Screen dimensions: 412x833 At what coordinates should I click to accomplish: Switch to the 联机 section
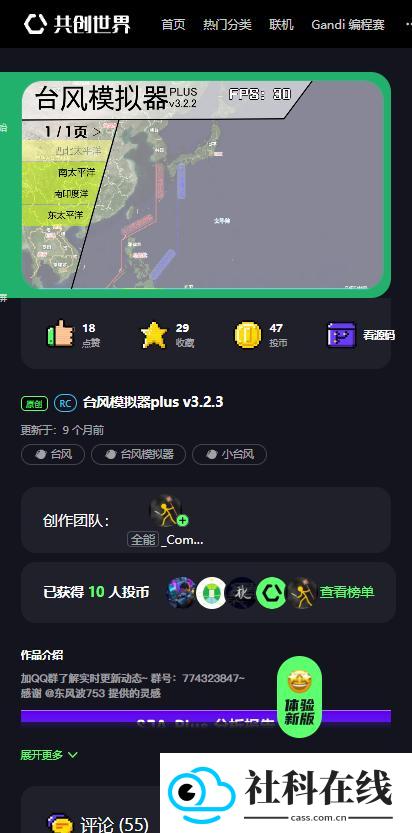pyautogui.click(x=281, y=24)
